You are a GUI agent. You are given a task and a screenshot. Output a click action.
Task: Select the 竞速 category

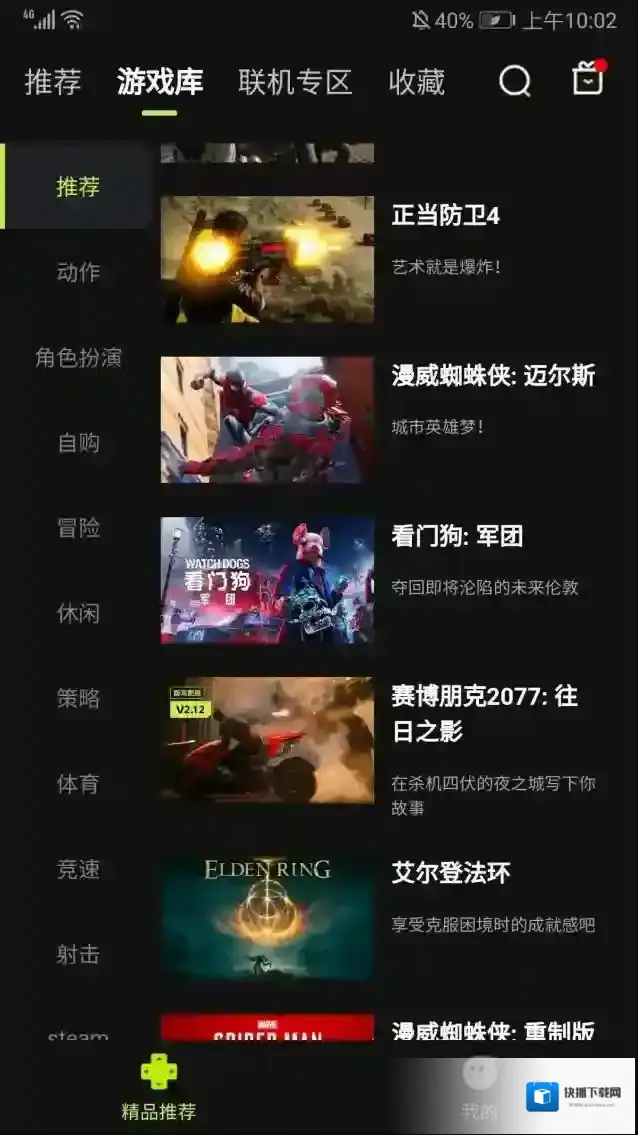[x=78, y=869]
